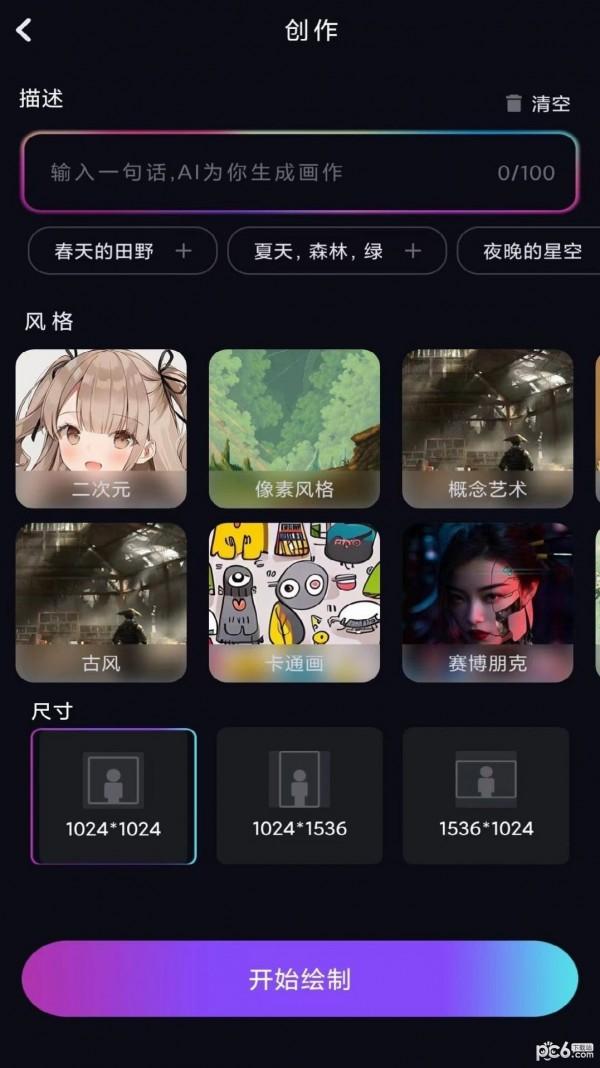Choose the 1024*1536 portrait size
The image size is (600, 1068).
click(x=300, y=796)
